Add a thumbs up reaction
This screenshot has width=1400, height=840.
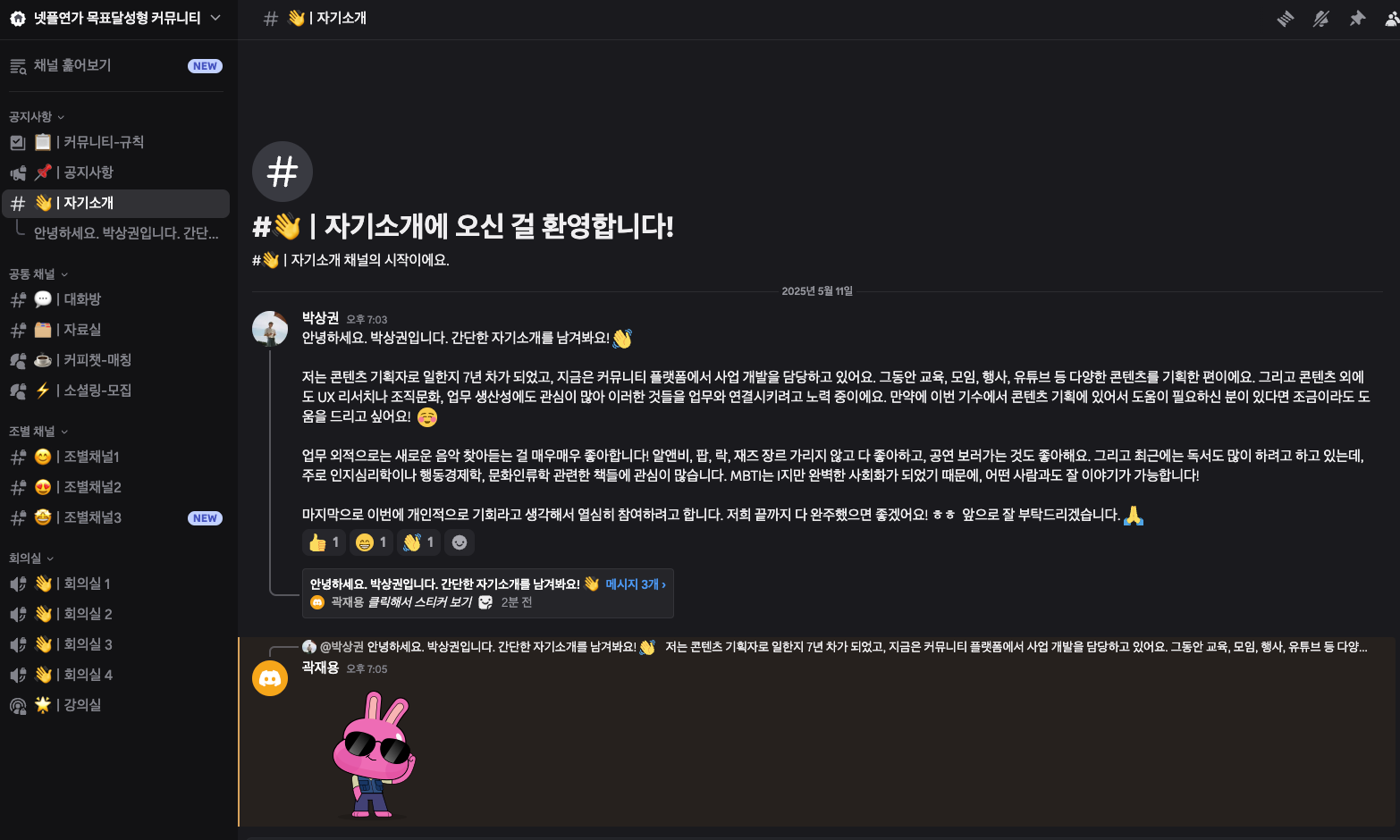click(324, 542)
